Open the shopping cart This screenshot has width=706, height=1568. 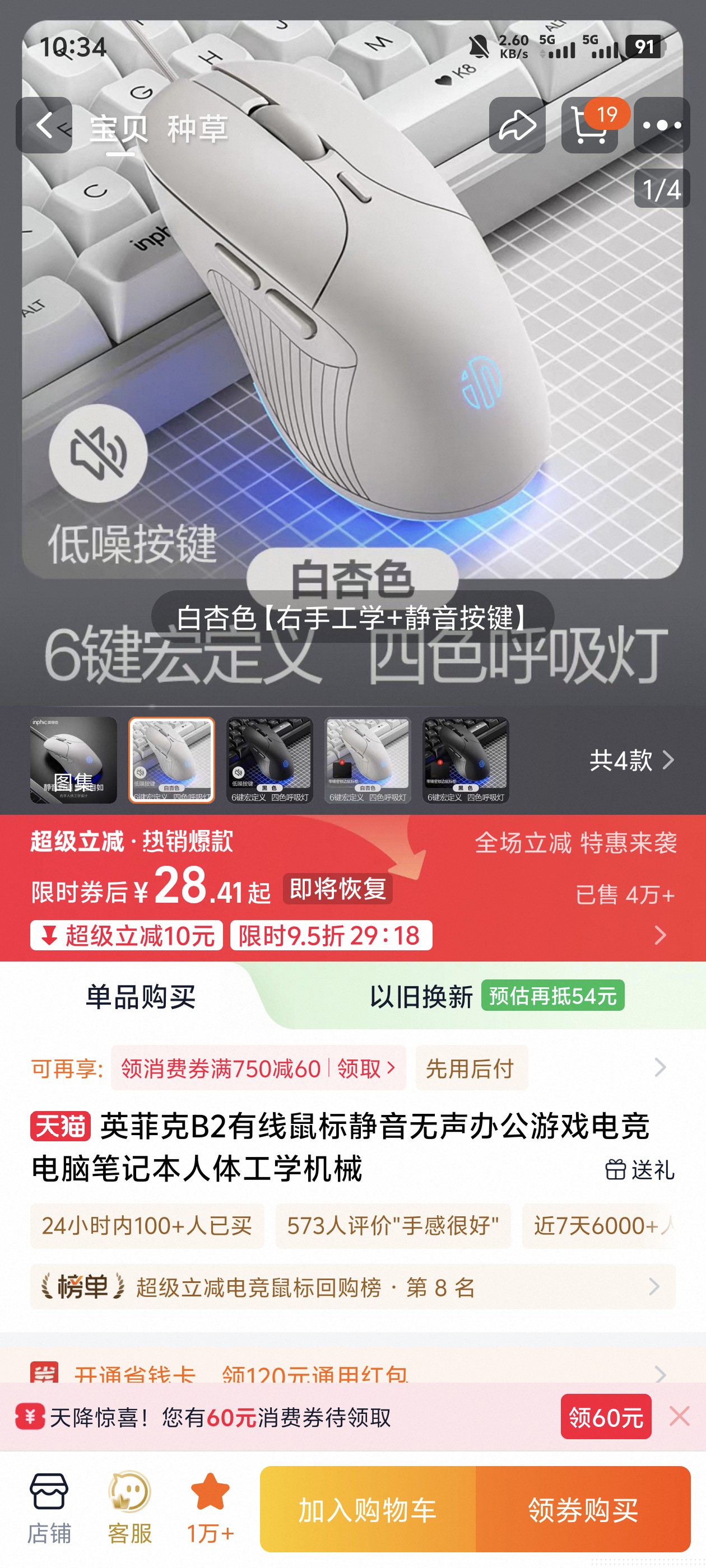pyautogui.click(x=589, y=125)
